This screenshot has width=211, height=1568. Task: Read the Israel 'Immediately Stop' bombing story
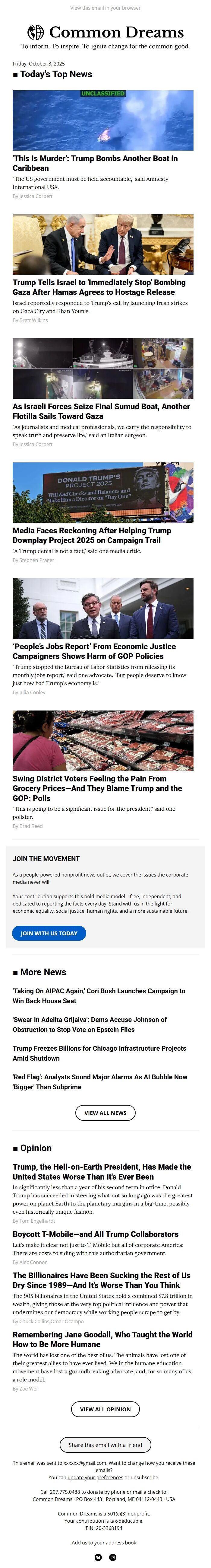pos(99,287)
